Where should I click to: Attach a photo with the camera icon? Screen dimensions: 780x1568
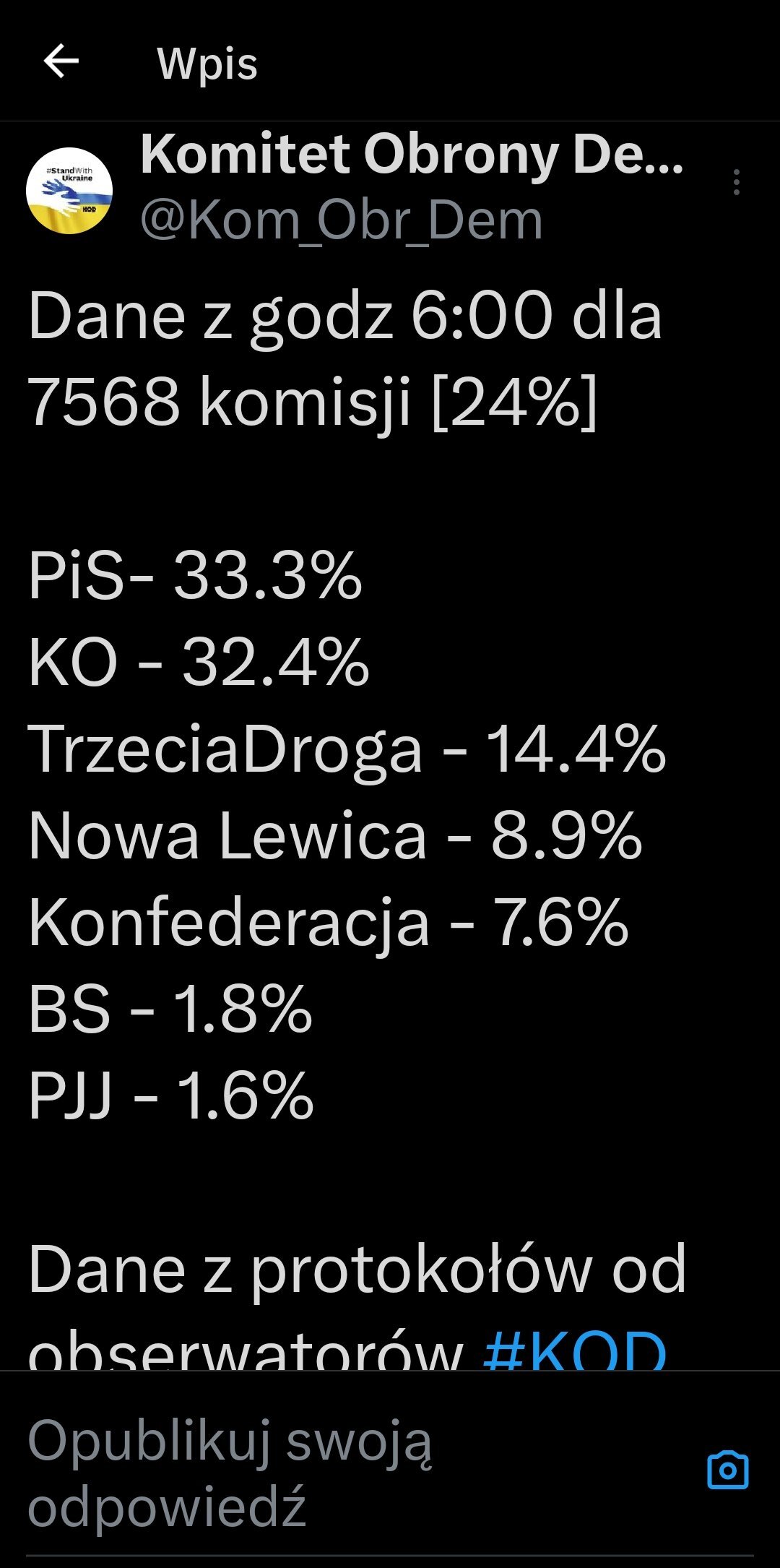pos(728,1470)
